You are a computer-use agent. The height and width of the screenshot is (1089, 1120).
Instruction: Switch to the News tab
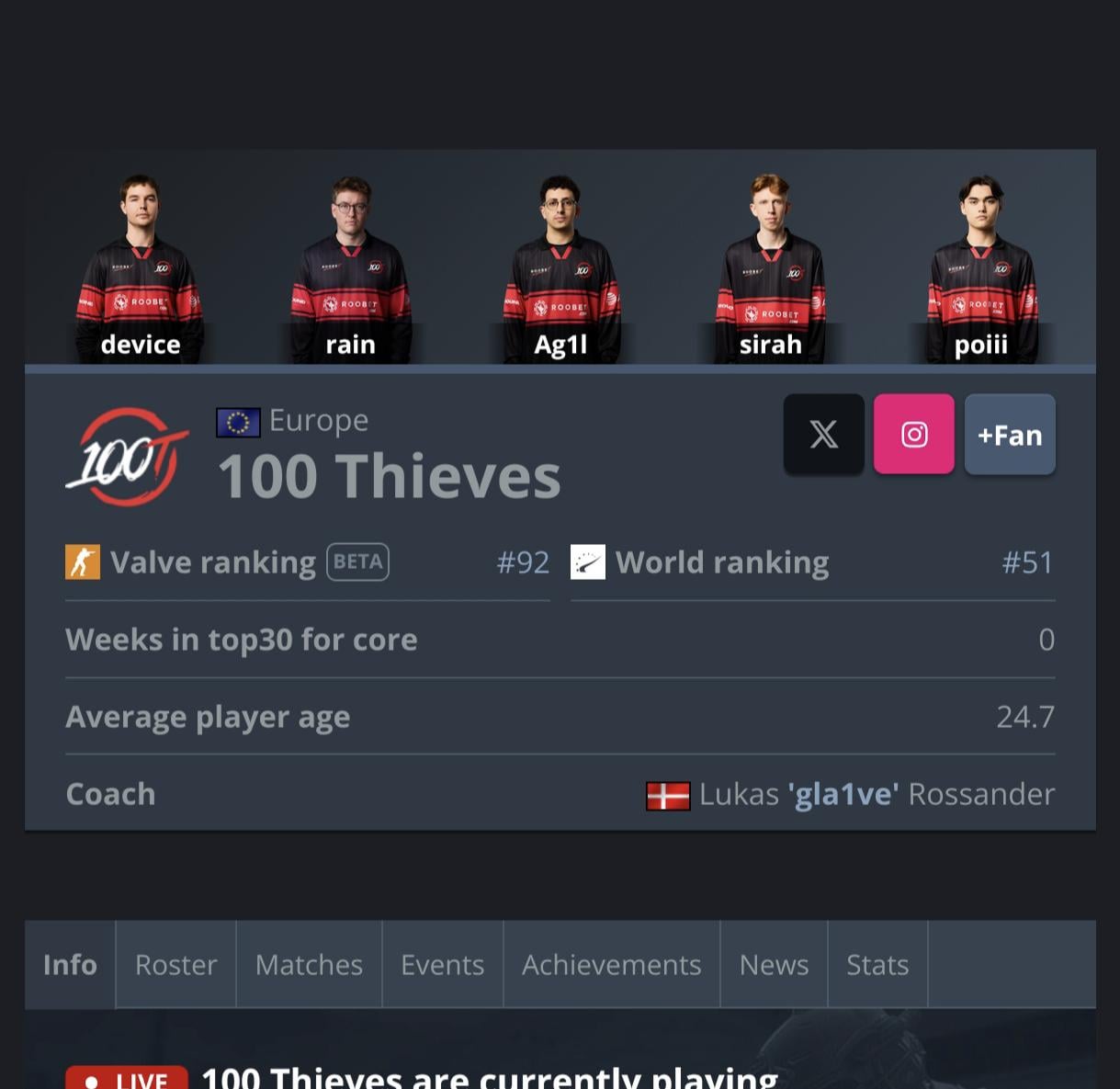click(774, 965)
